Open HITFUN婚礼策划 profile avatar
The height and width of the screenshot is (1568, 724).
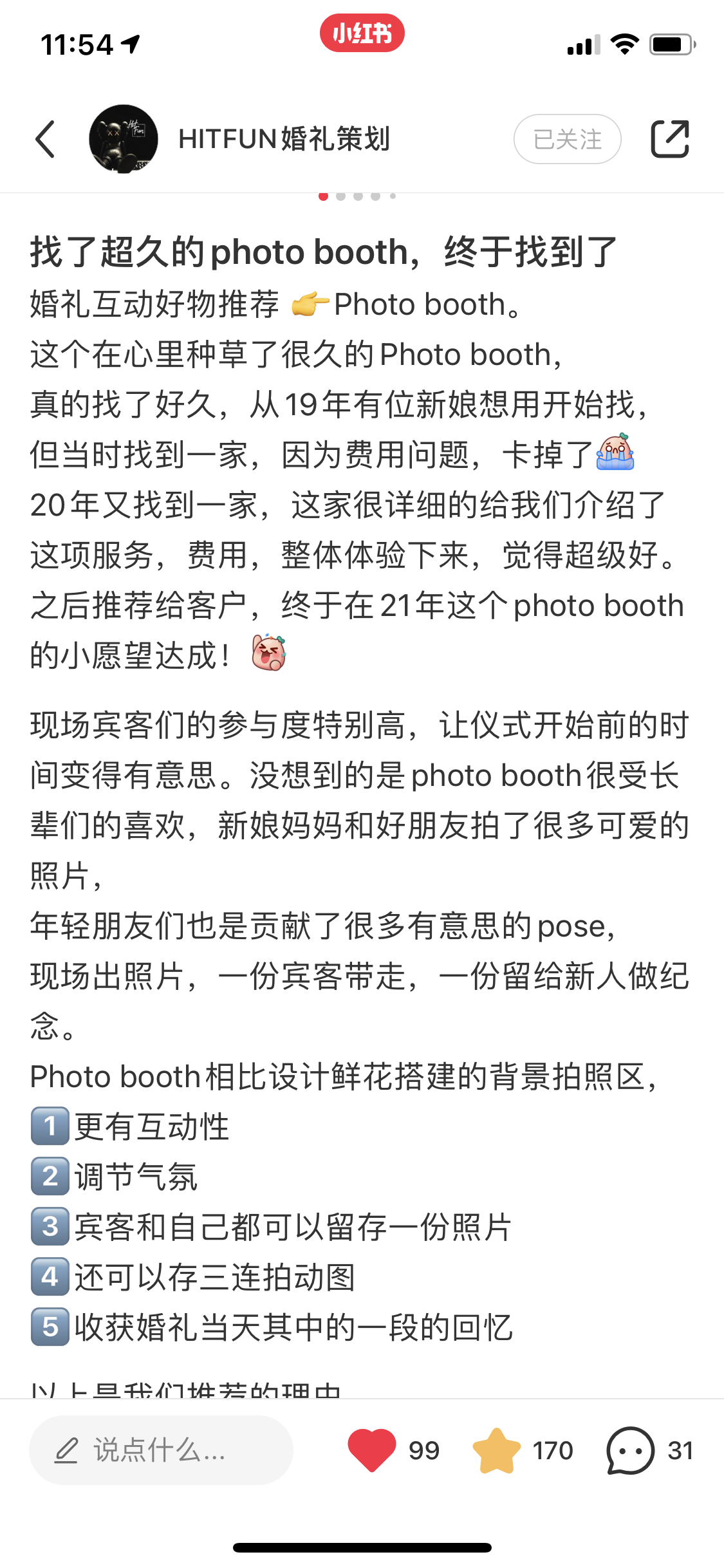click(124, 139)
